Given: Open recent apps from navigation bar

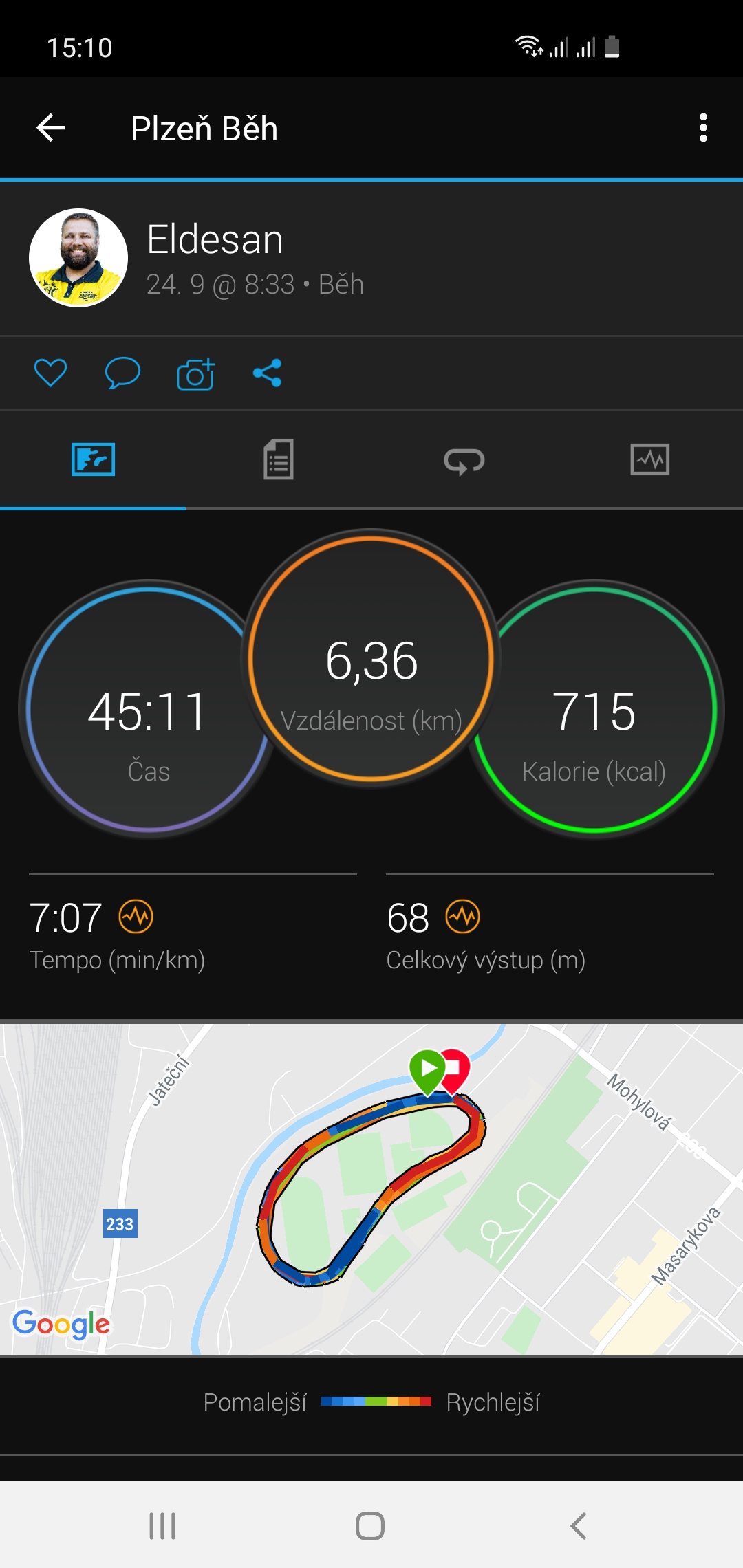Looking at the screenshot, I should [162, 1525].
